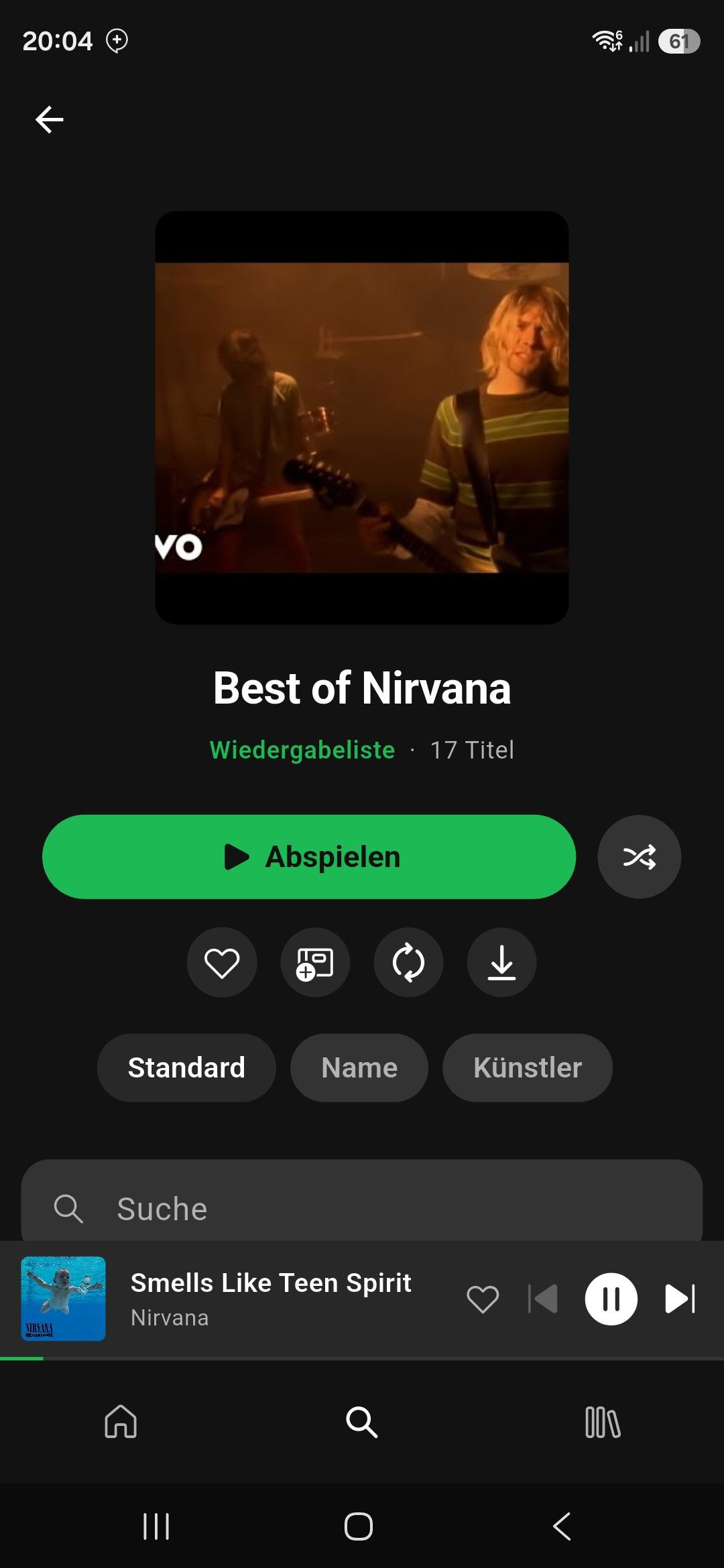Select the Standard sort chip
This screenshot has width=724, height=1568.
pyautogui.click(x=186, y=1067)
